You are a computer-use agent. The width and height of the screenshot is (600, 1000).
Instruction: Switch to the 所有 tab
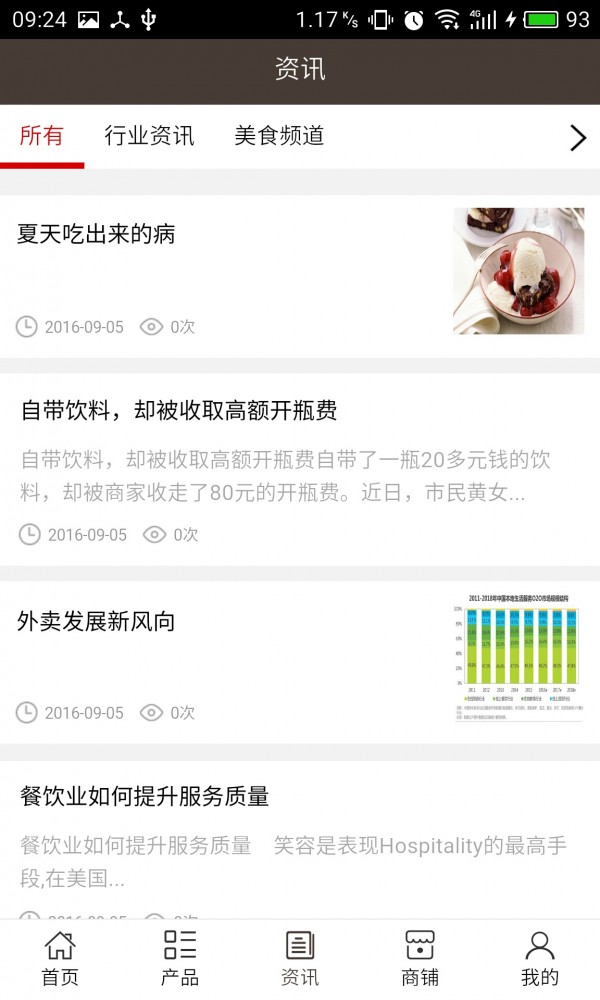coord(42,136)
